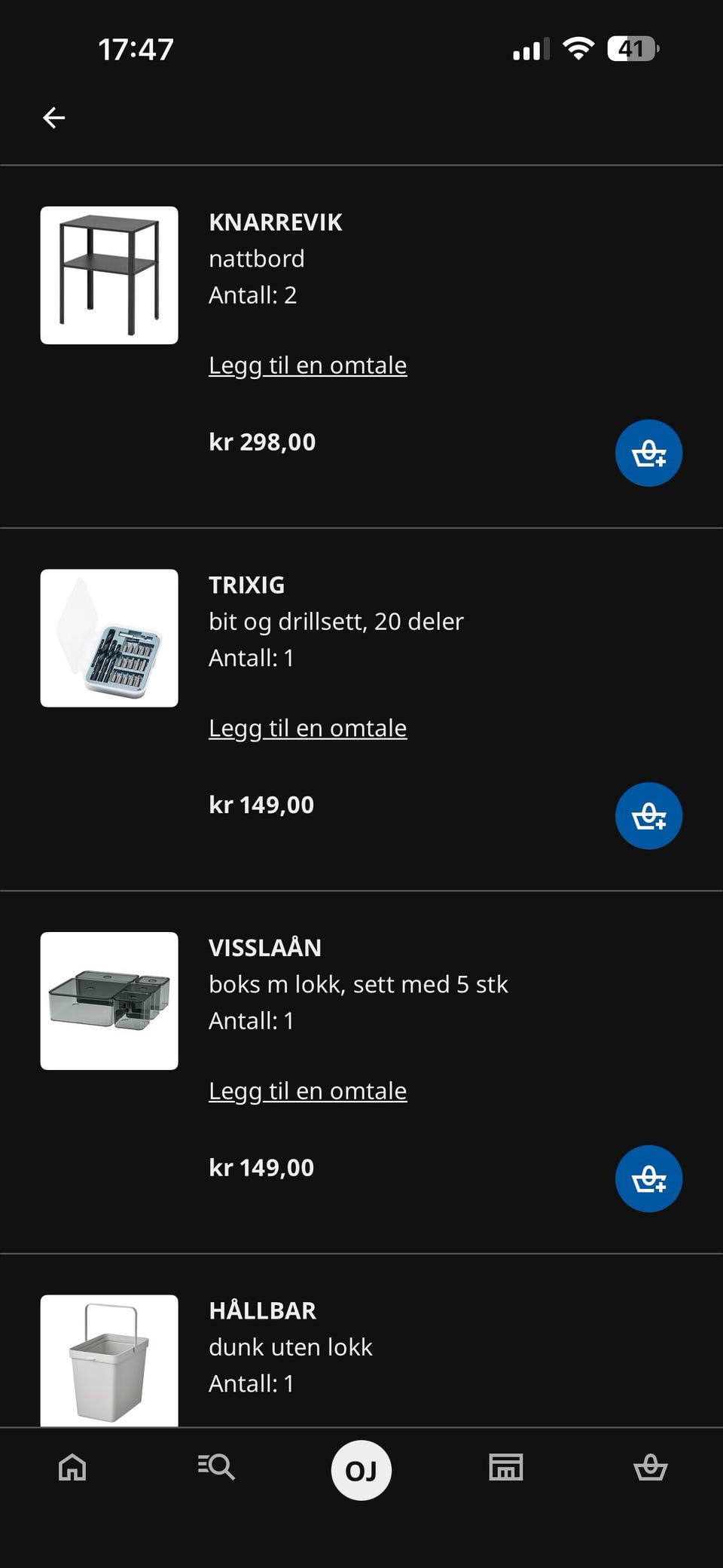Screen dimensions: 723x1568
Task: Open the search tab
Action: tap(216, 1468)
